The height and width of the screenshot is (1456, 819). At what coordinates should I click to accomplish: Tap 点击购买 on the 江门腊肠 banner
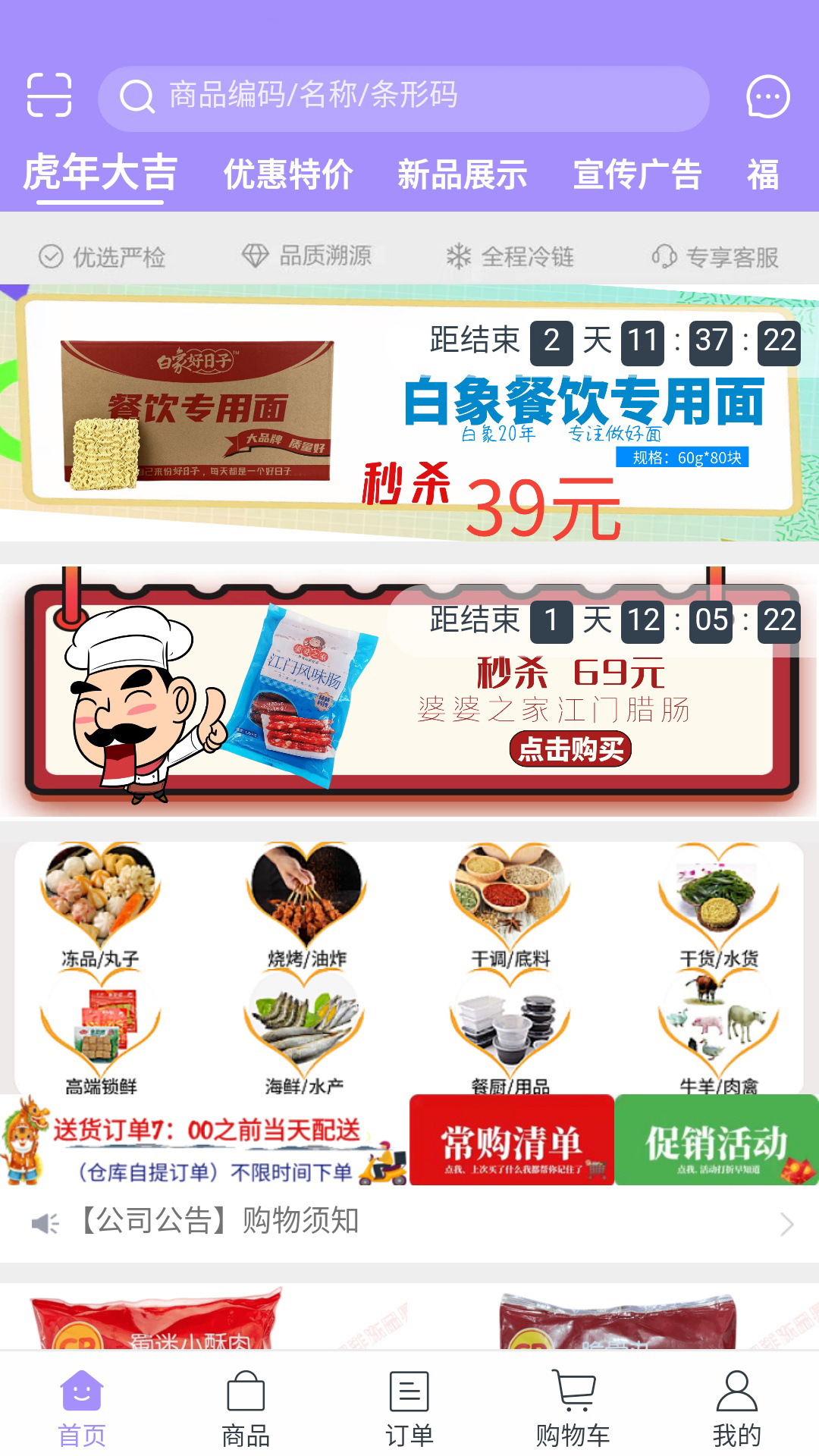tap(570, 749)
